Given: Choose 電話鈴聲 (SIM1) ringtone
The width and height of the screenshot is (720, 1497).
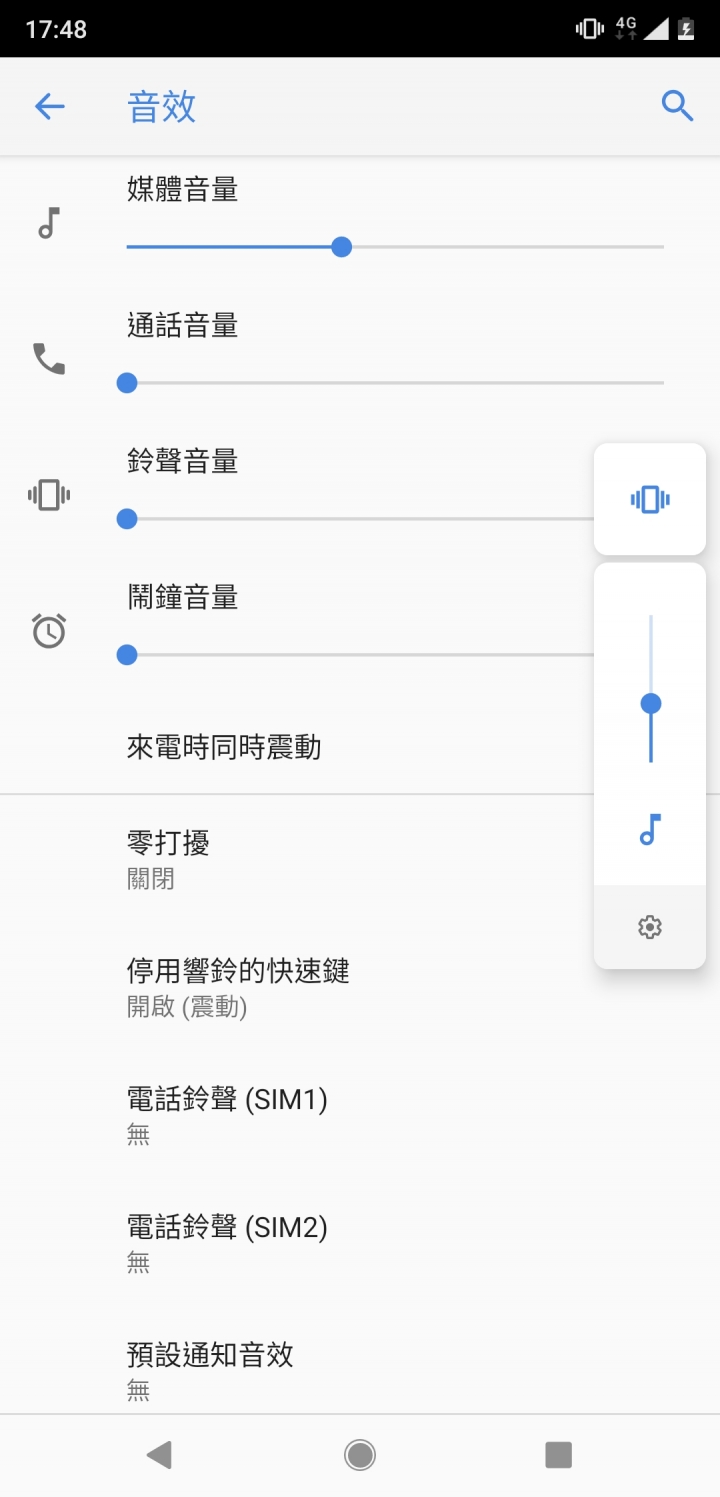Looking at the screenshot, I should coord(360,1115).
